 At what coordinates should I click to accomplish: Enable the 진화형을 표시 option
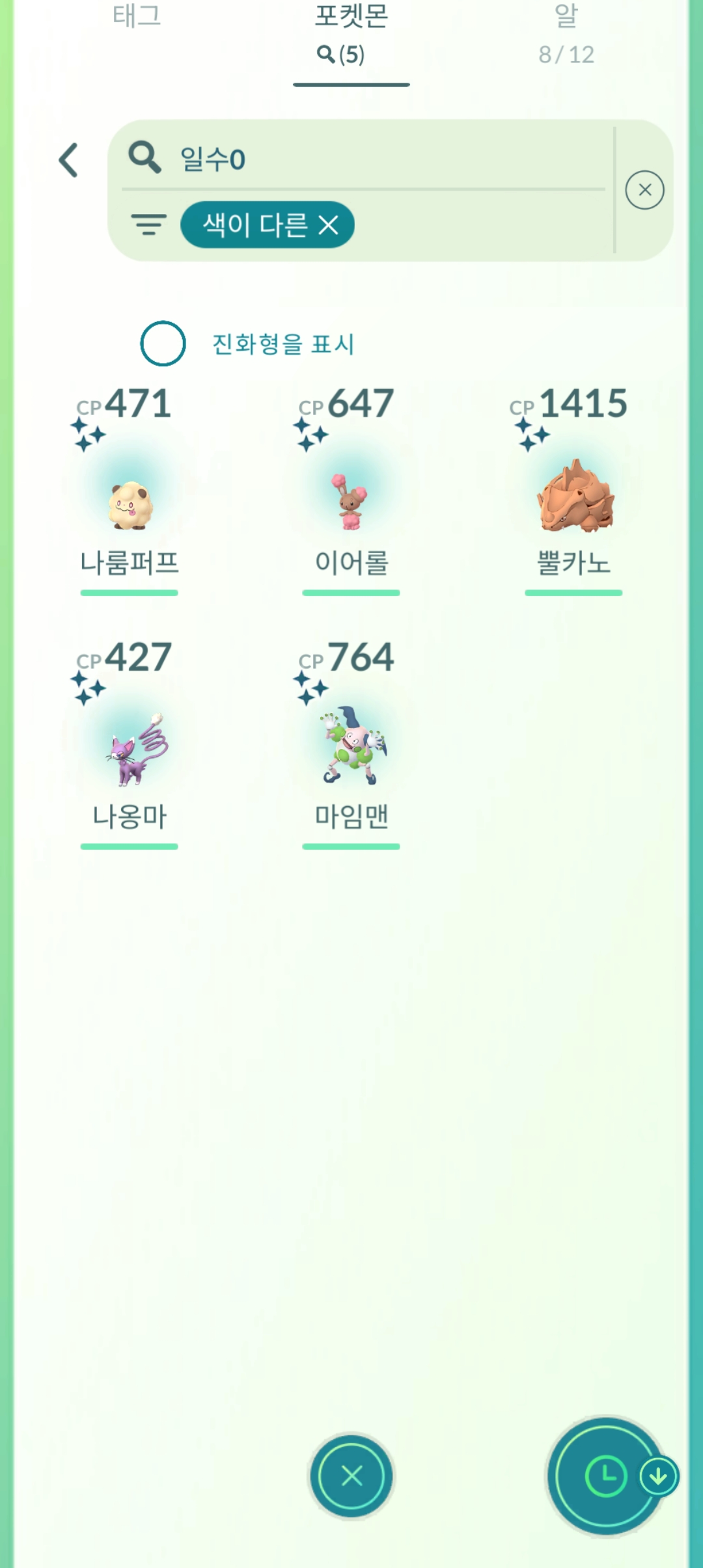[x=163, y=344]
